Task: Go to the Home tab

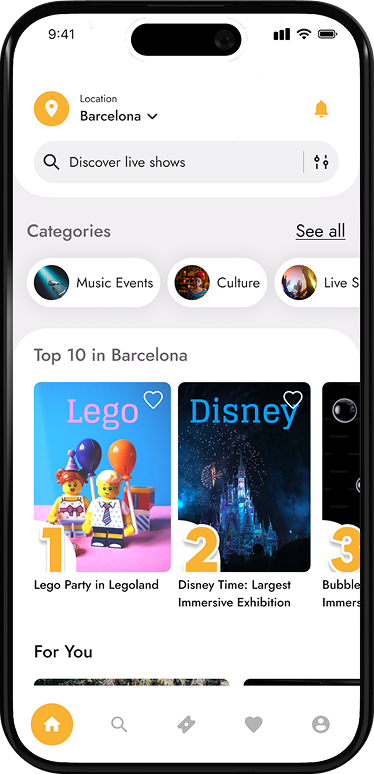Action: coord(52,724)
